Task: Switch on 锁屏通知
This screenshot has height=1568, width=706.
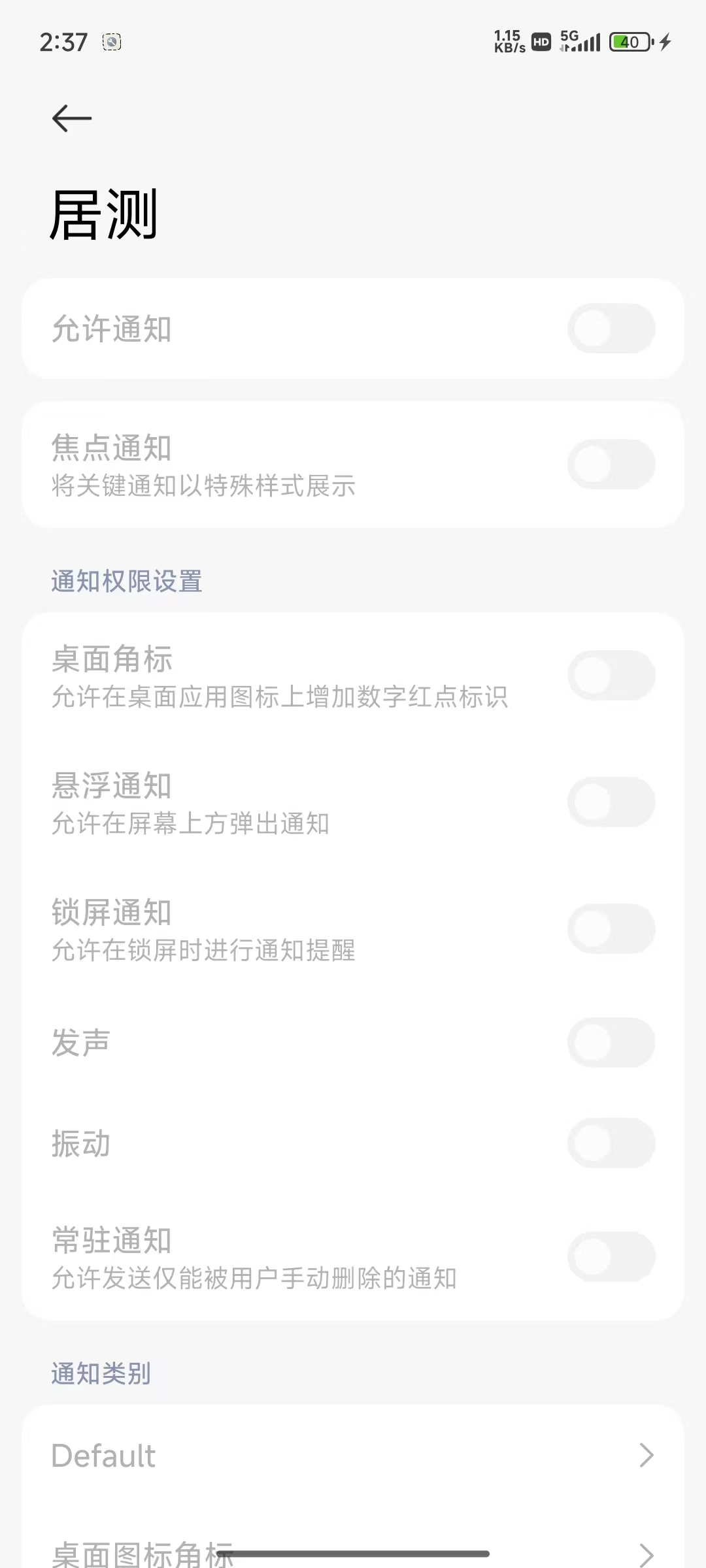Action: pos(611,929)
